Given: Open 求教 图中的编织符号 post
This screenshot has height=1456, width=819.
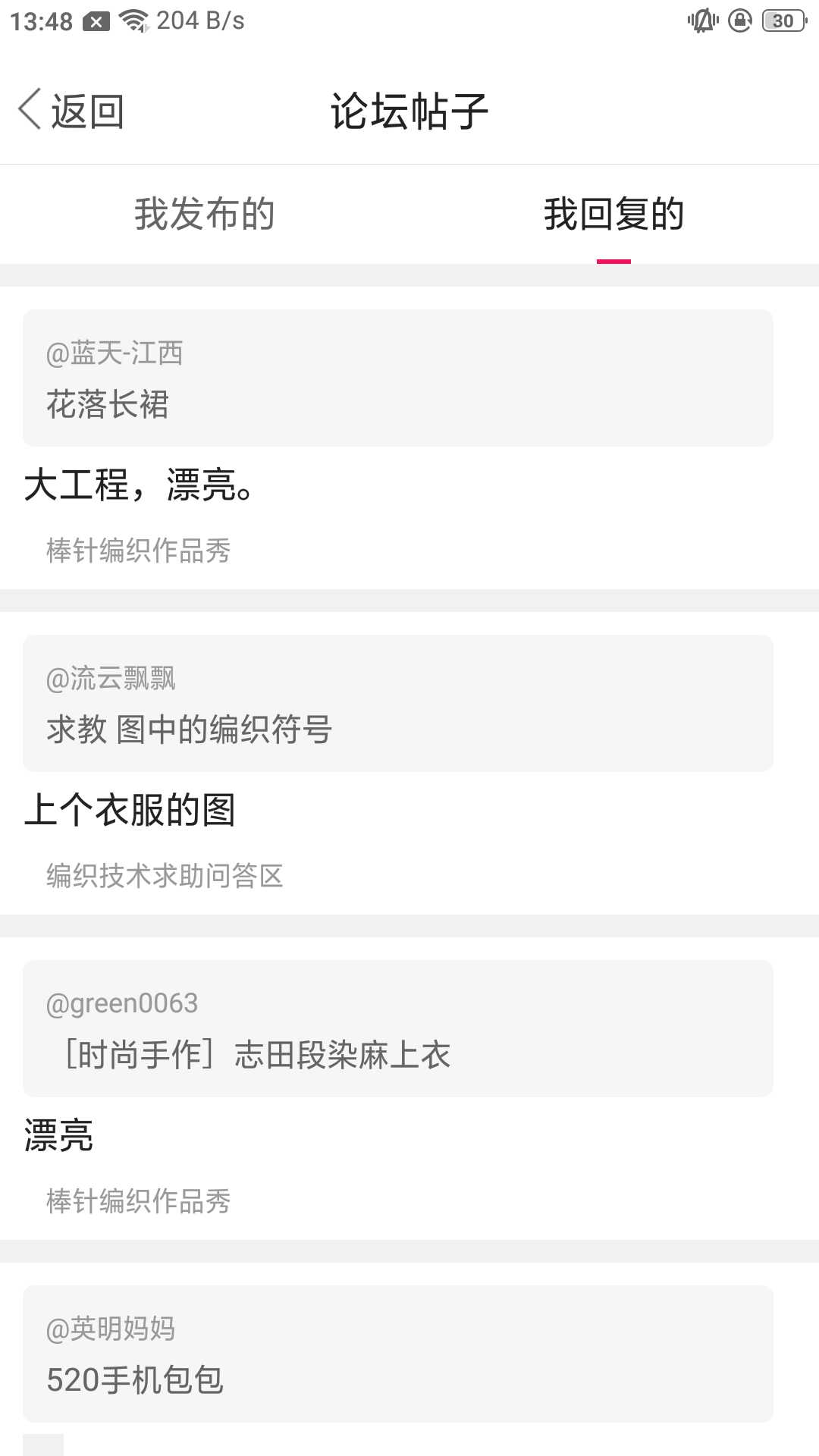Looking at the screenshot, I should tap(397, 704).
